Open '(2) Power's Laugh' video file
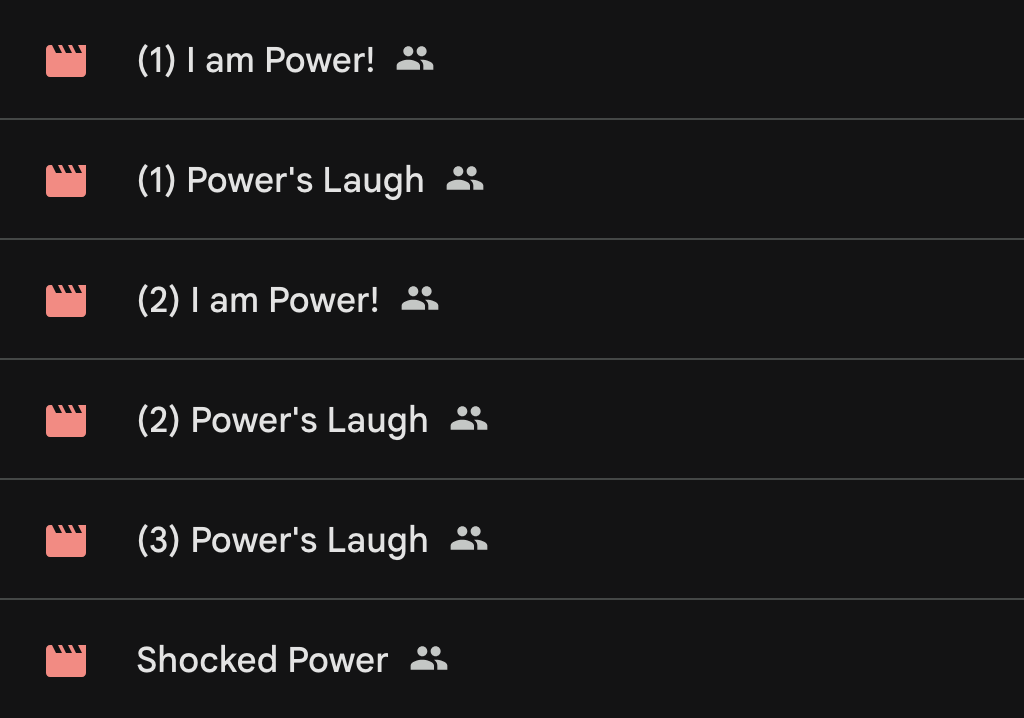 pyautogui.click(x=282, y=421)
